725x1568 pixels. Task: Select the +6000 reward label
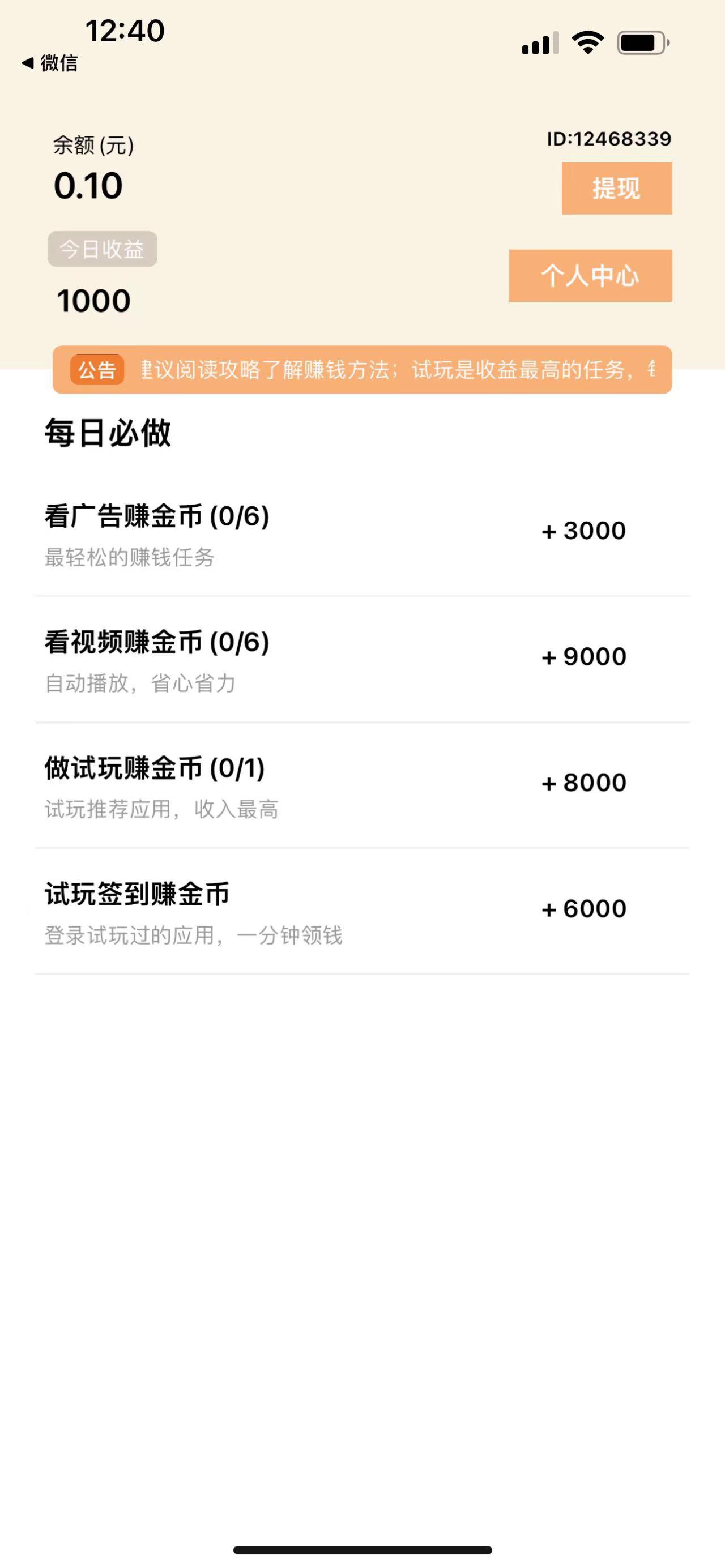pos(585,908)
